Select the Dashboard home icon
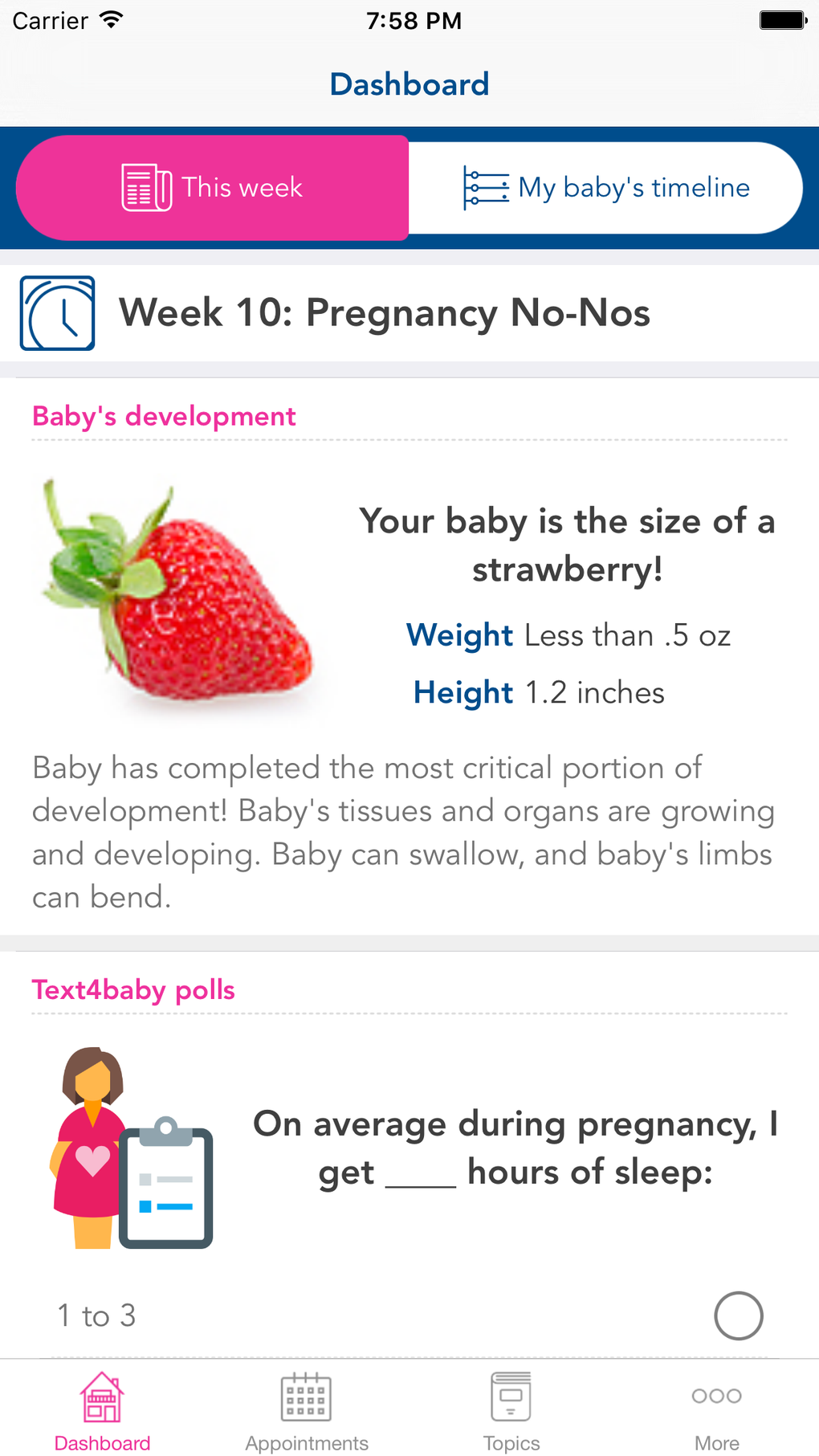The image size is (819, 1456). click(x=102, y=1397)
